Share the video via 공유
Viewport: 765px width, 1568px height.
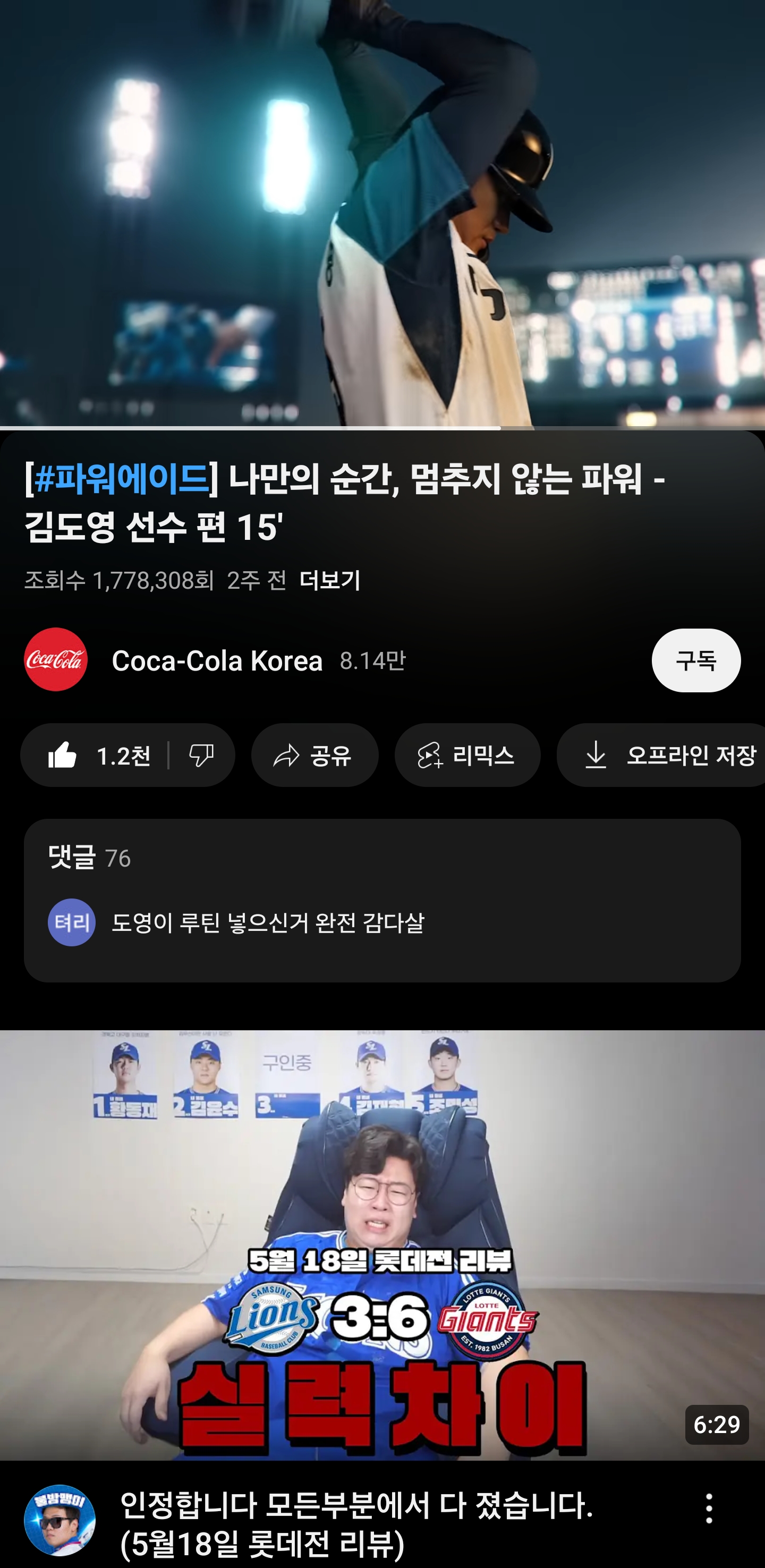314,756
